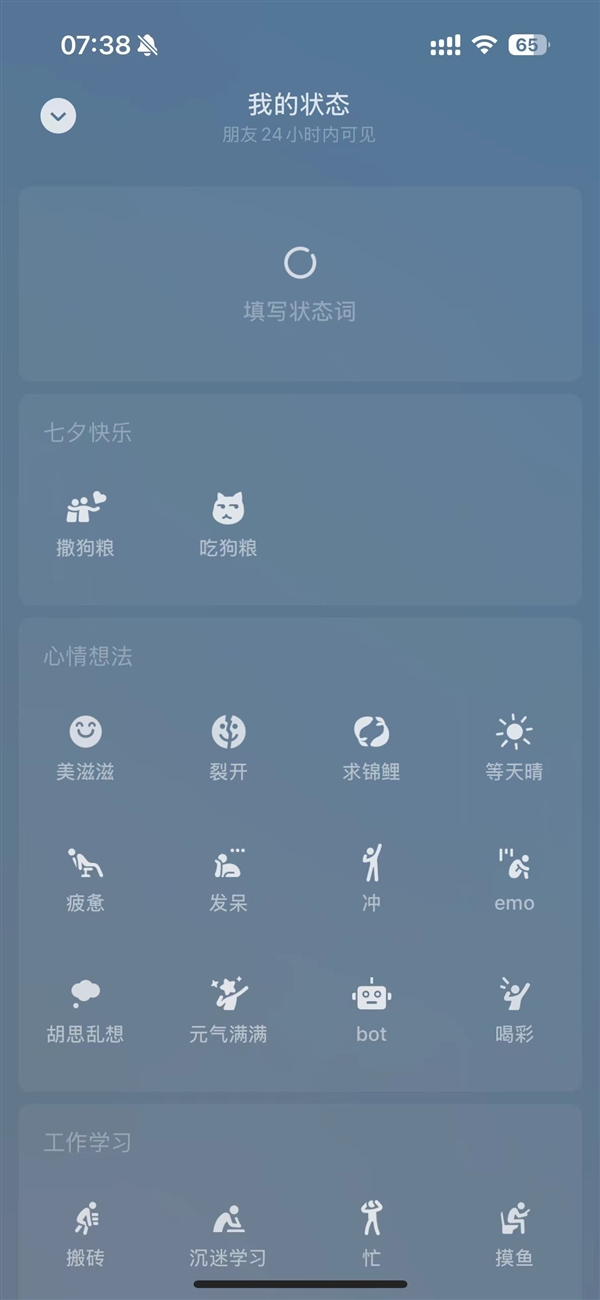Choose the 吃狗粮 status
Screen dimensions: 600x1300
point(228,524)
